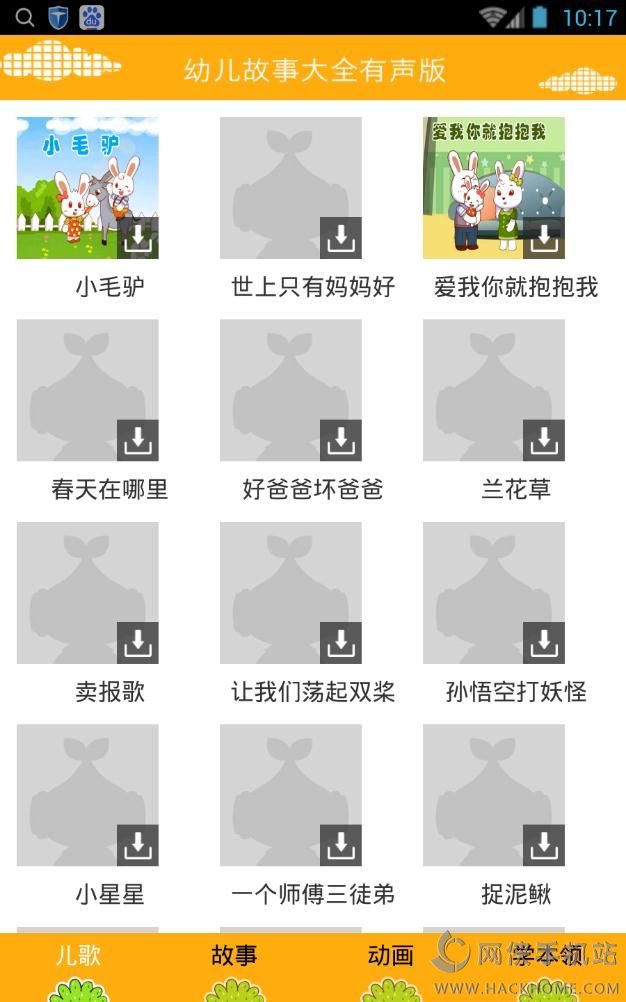Download 让我们荡起双桨

340,643
